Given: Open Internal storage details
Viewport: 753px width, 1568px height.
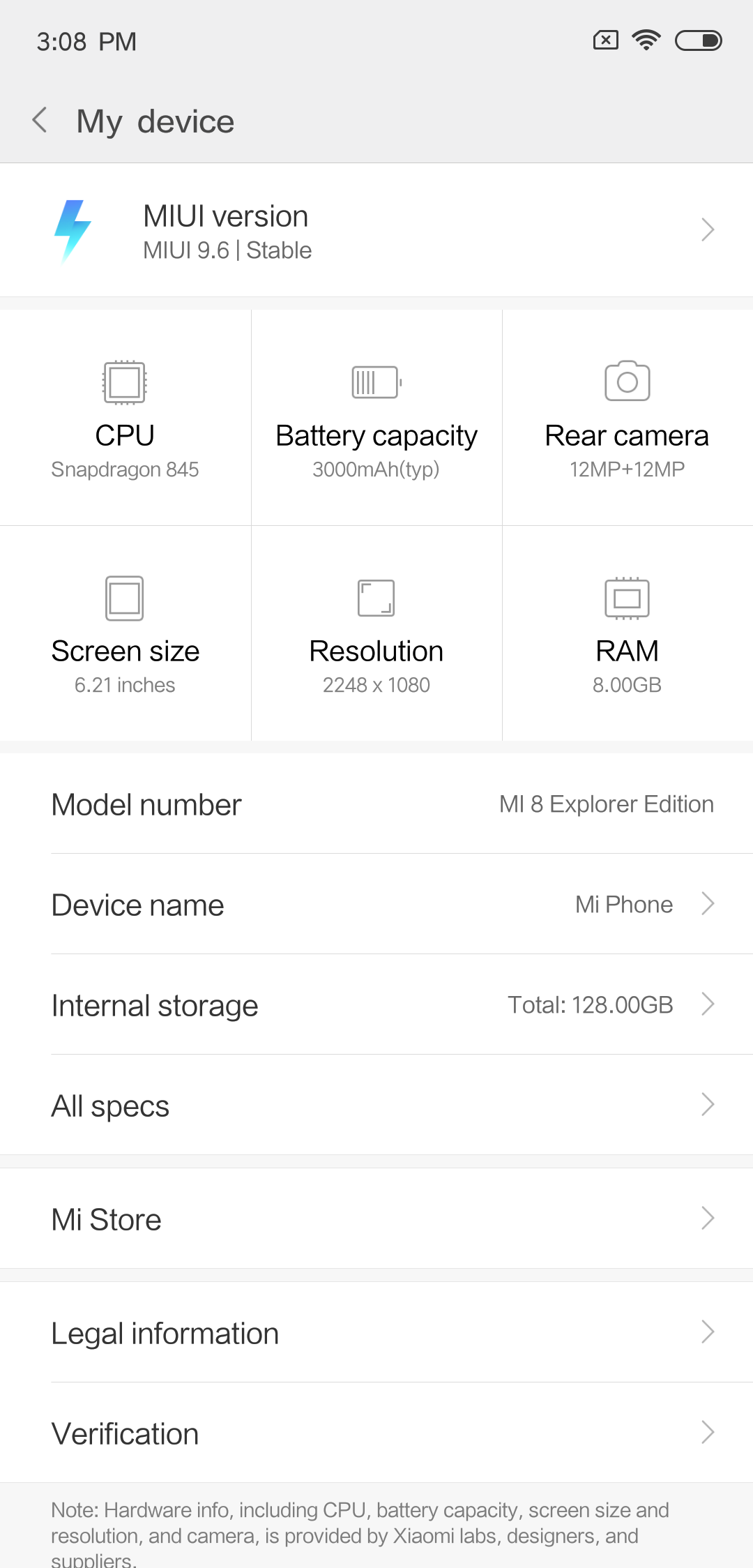Looking at the screenshot, I should coord(376,1004).
